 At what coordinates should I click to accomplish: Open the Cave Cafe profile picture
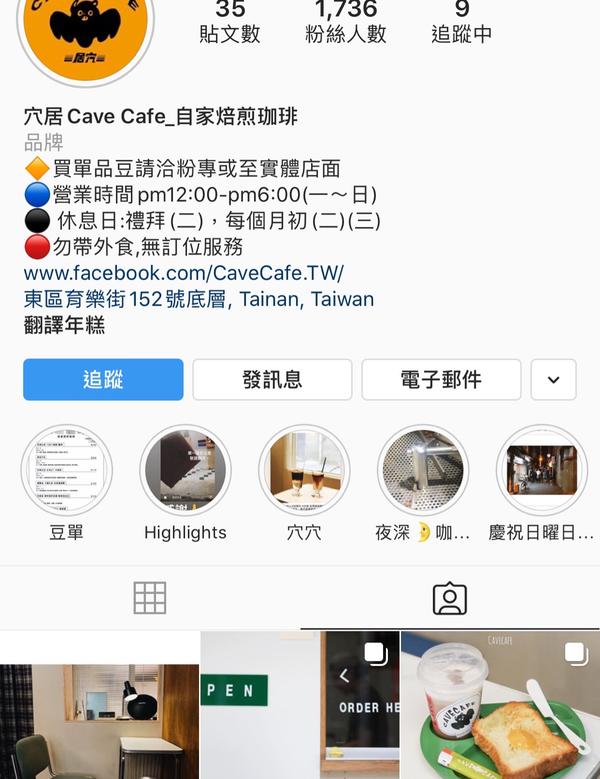click(x=84, y=25)
